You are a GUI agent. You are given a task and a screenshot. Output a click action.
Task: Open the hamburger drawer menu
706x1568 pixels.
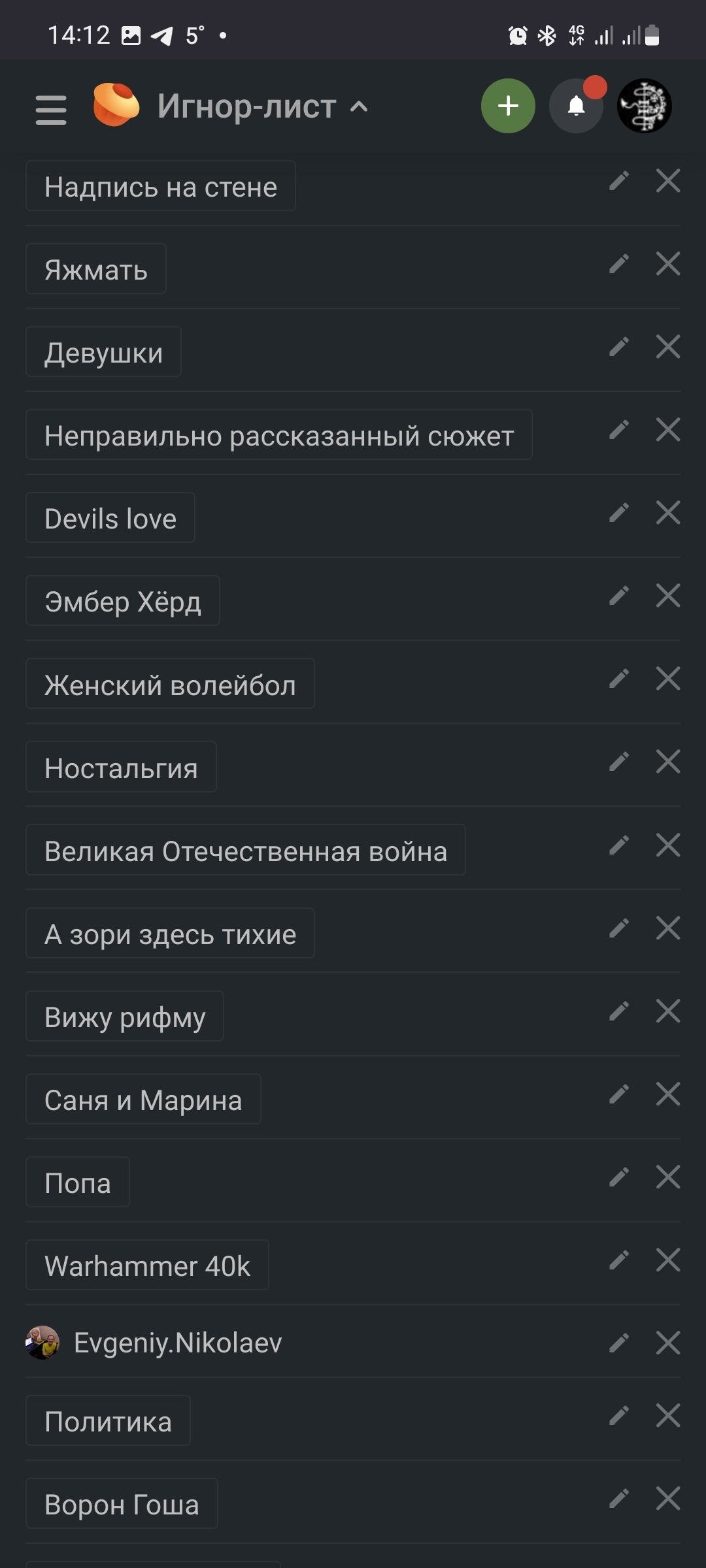pyautogui.click(x=51, y=108)
